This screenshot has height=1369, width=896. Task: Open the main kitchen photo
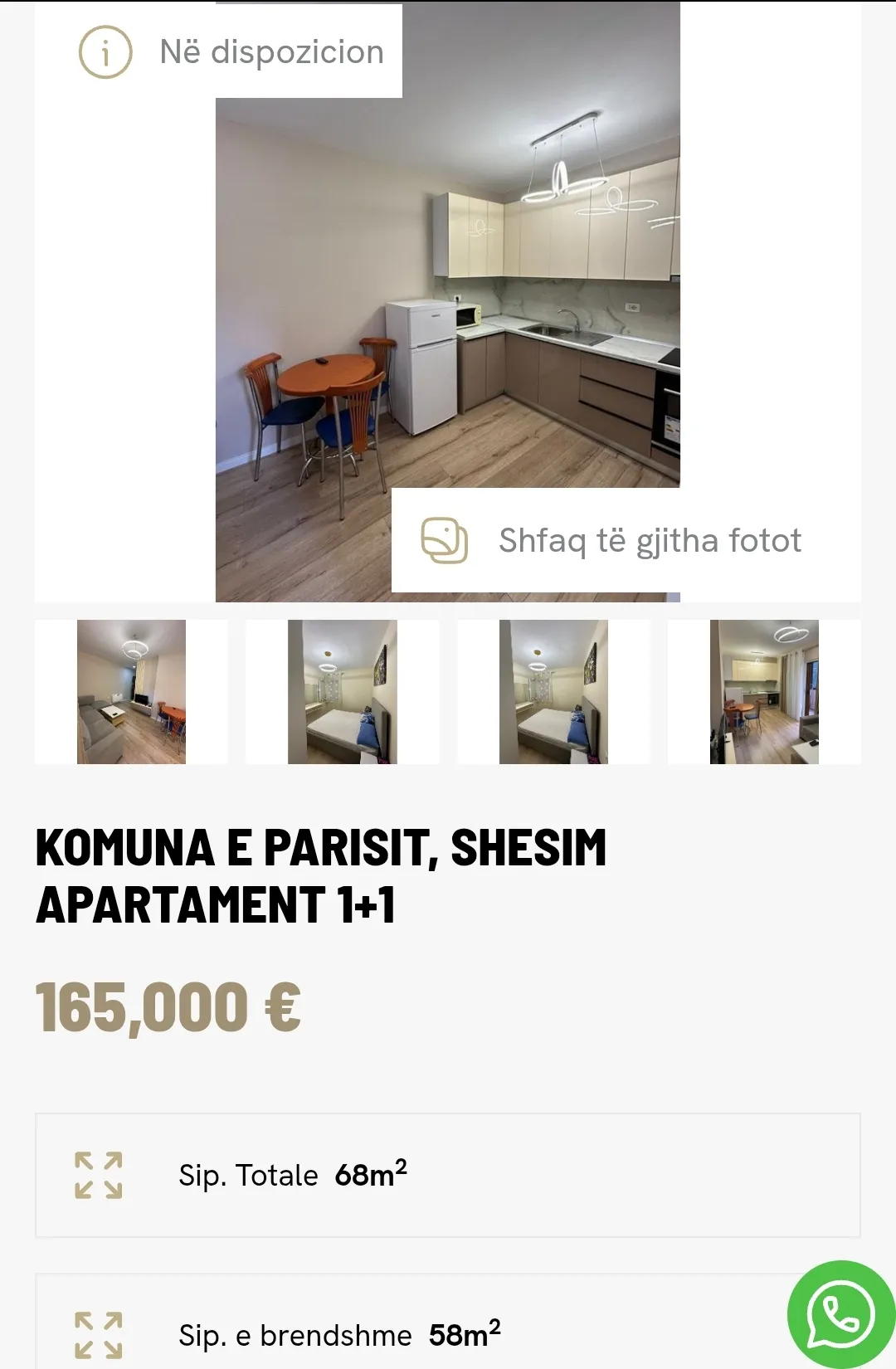click(x=448, y=299)
